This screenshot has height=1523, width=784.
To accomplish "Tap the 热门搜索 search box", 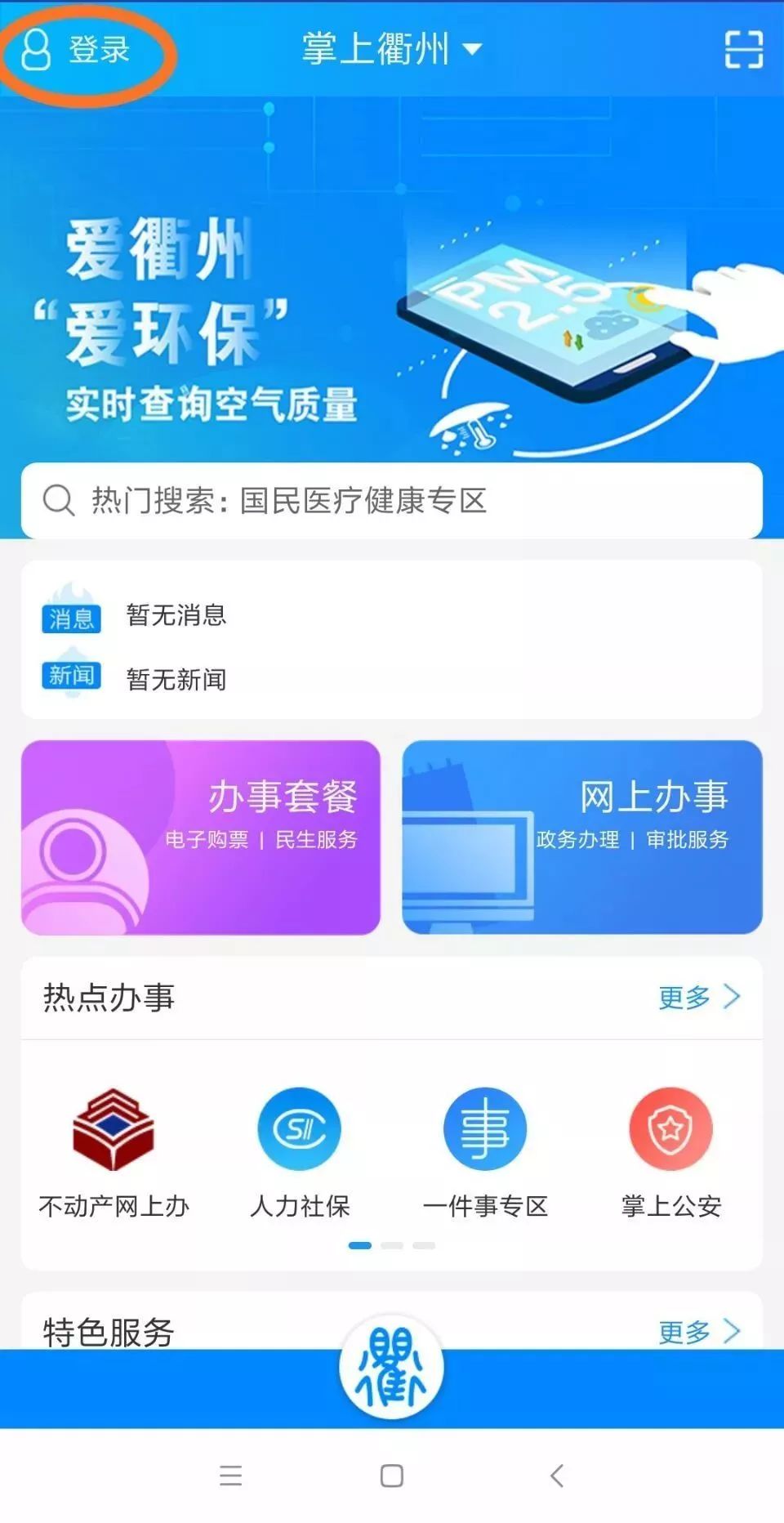I will click(x=392, y=500).
